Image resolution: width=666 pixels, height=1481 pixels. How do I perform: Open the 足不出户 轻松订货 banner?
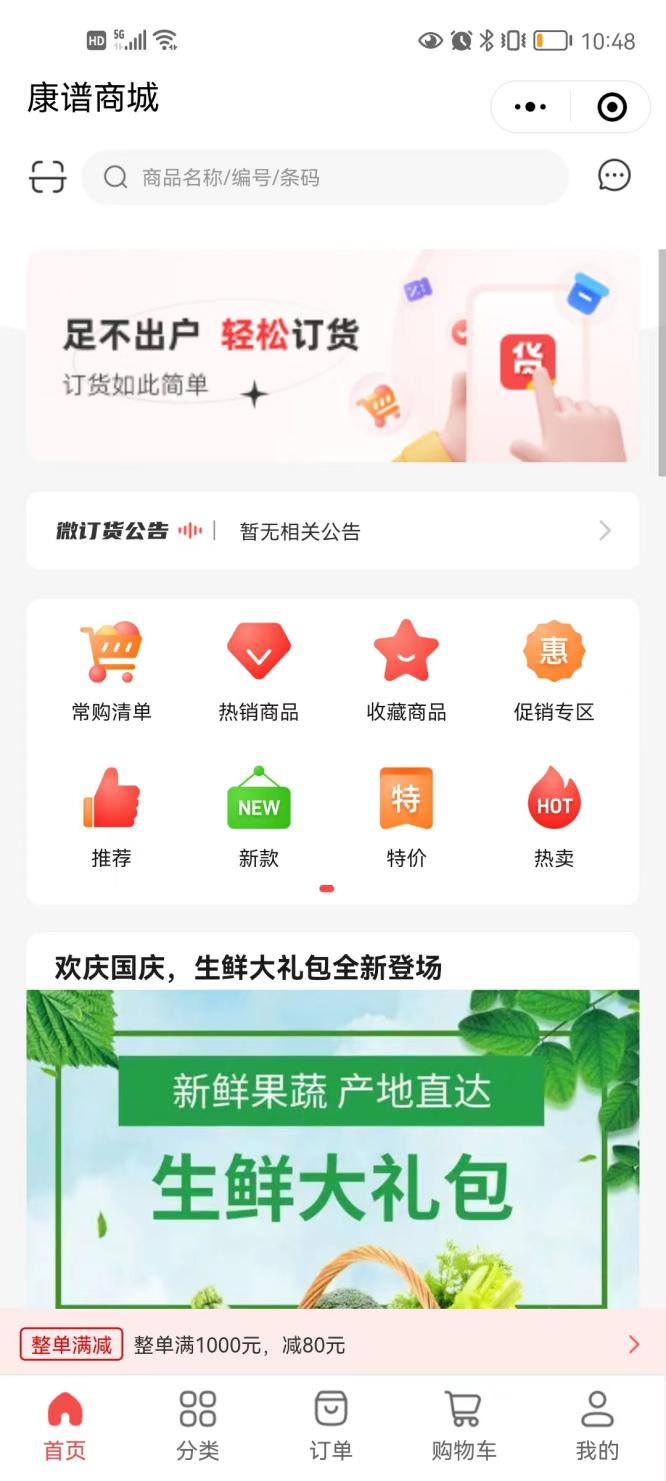[x=332, y=356]
